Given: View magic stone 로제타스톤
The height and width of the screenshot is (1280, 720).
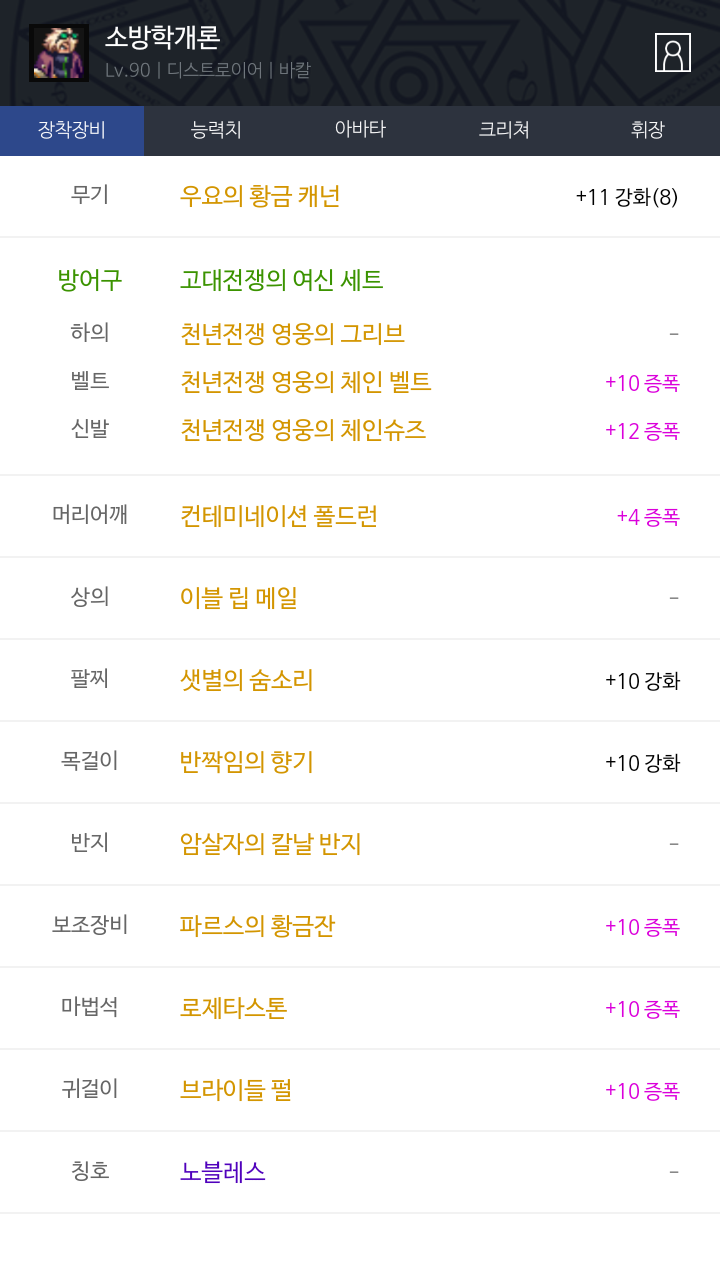Looking at the screenshot, I should click(x=233, y=1009).
